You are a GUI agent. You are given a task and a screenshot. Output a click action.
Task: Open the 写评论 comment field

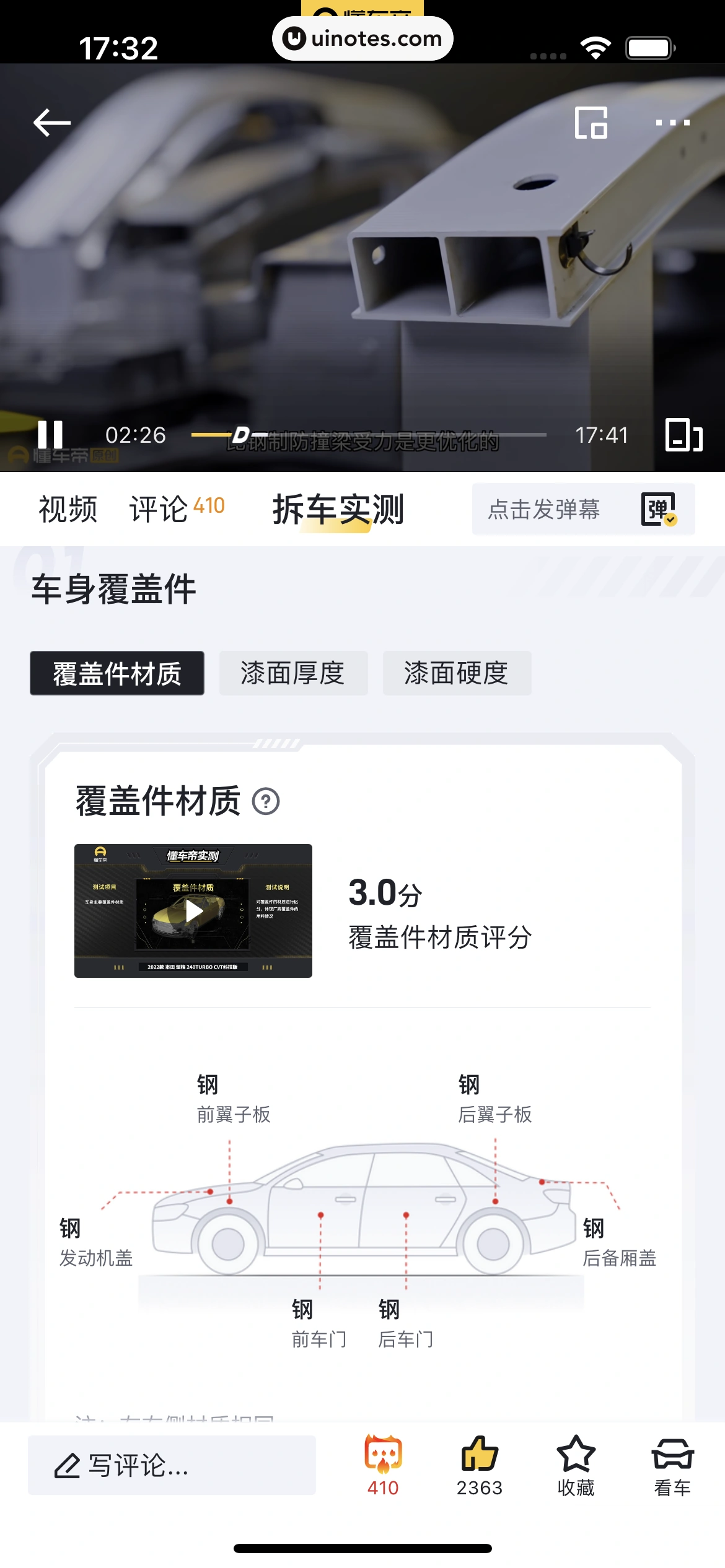(x=172, y=1465)
